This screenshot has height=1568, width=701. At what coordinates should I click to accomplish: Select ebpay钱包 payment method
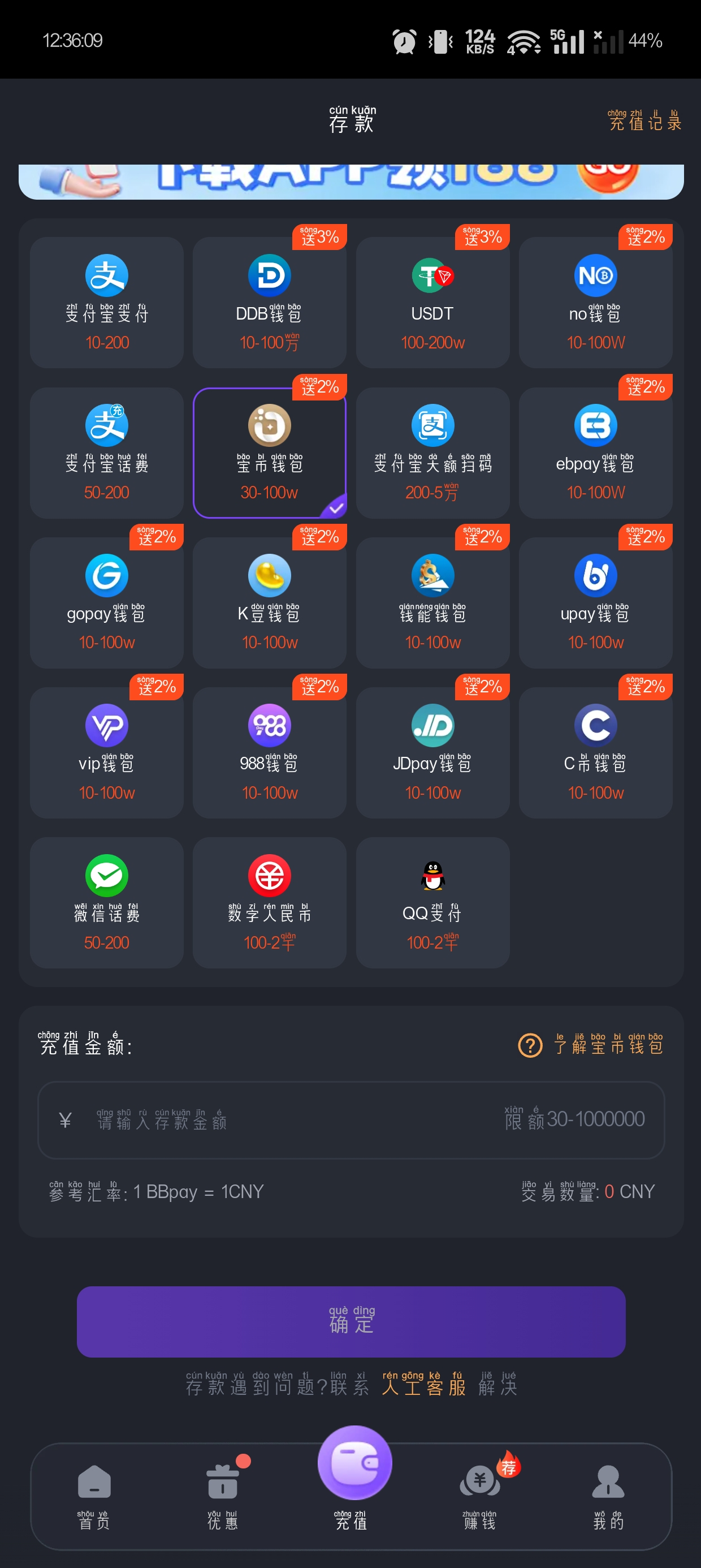click(x=596, y=453)
